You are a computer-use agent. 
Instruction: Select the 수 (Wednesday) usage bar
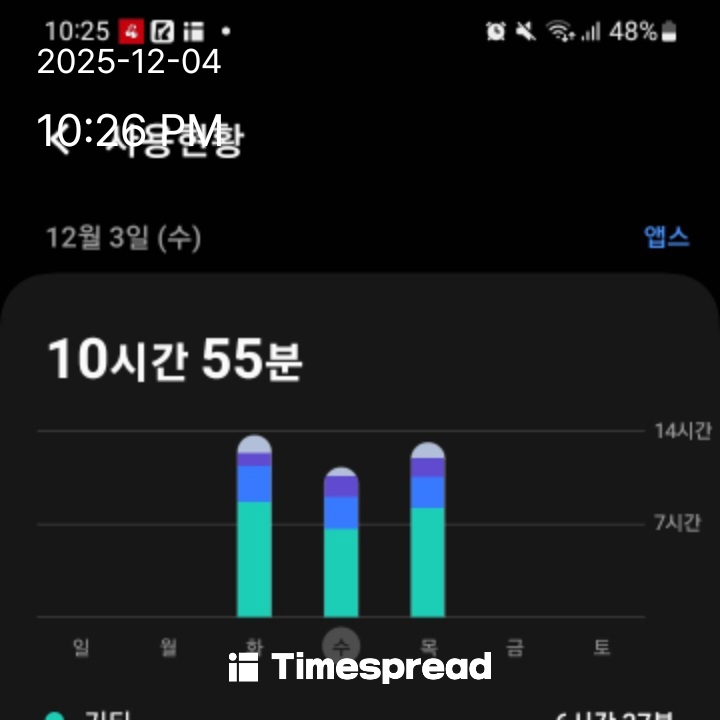341,545
